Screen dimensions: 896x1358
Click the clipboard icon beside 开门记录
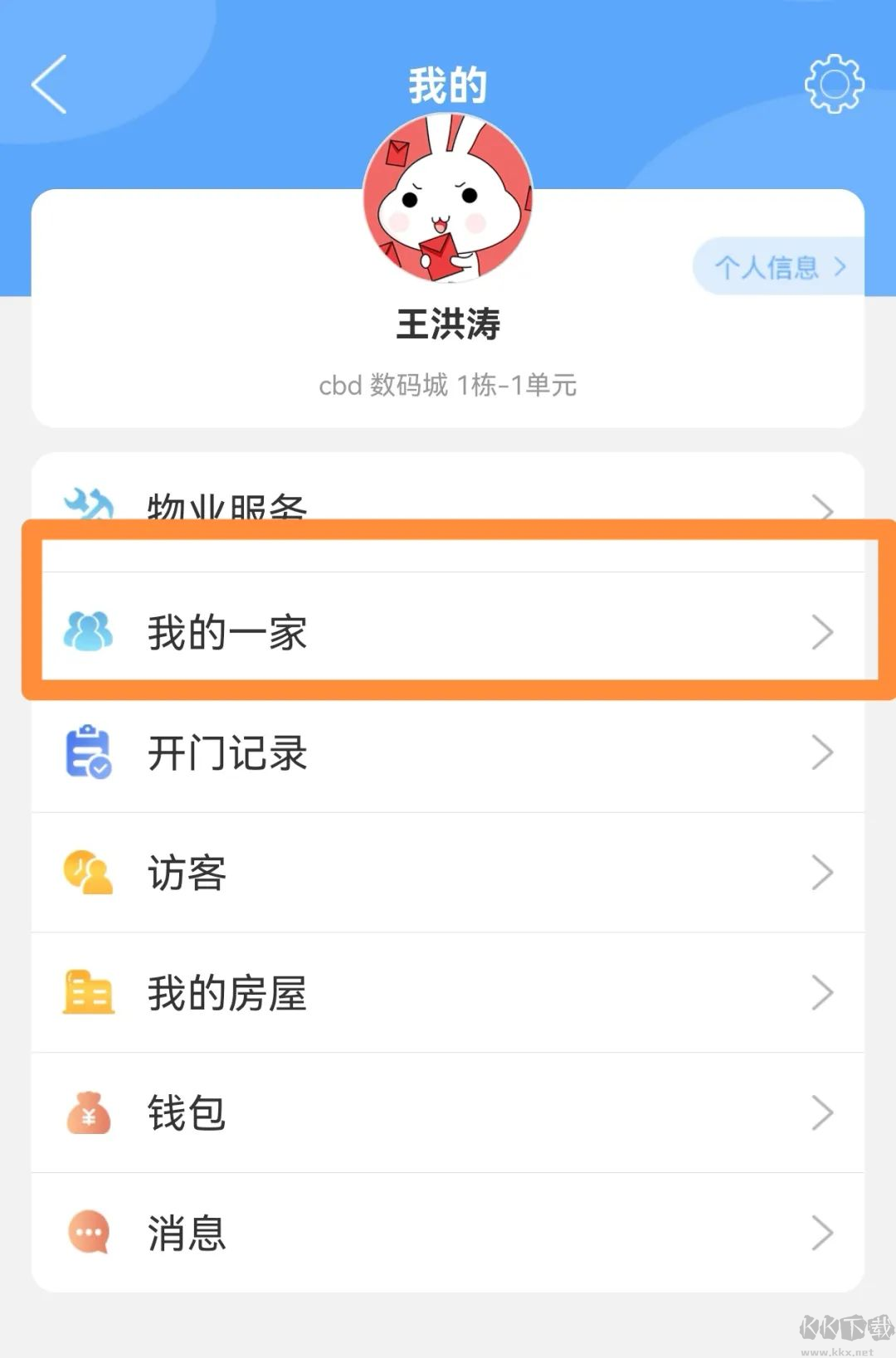[x=89, y=753]
